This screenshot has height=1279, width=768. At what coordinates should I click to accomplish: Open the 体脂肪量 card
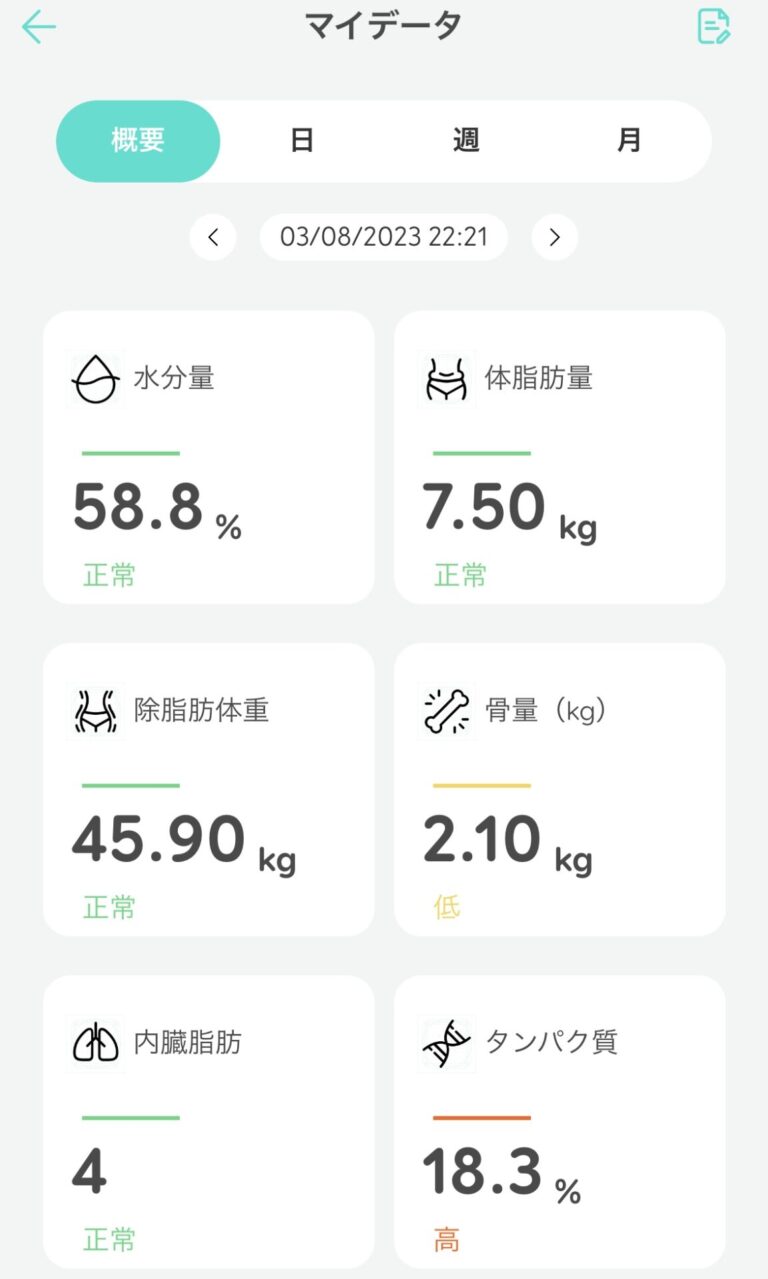pyautogui.click(x=560, y=457)
